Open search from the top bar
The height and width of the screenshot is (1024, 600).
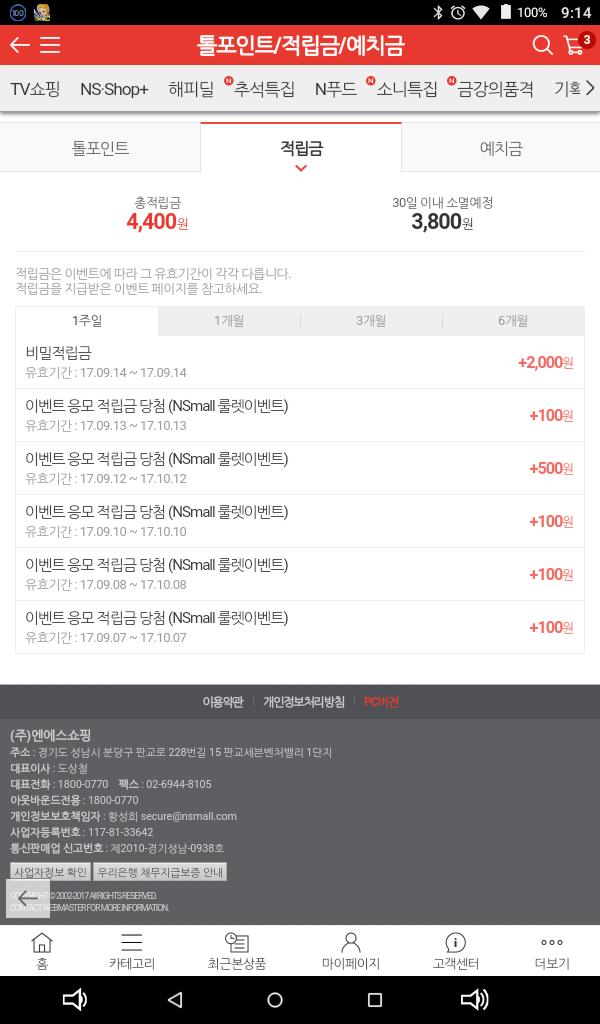(x=542, y=45)
